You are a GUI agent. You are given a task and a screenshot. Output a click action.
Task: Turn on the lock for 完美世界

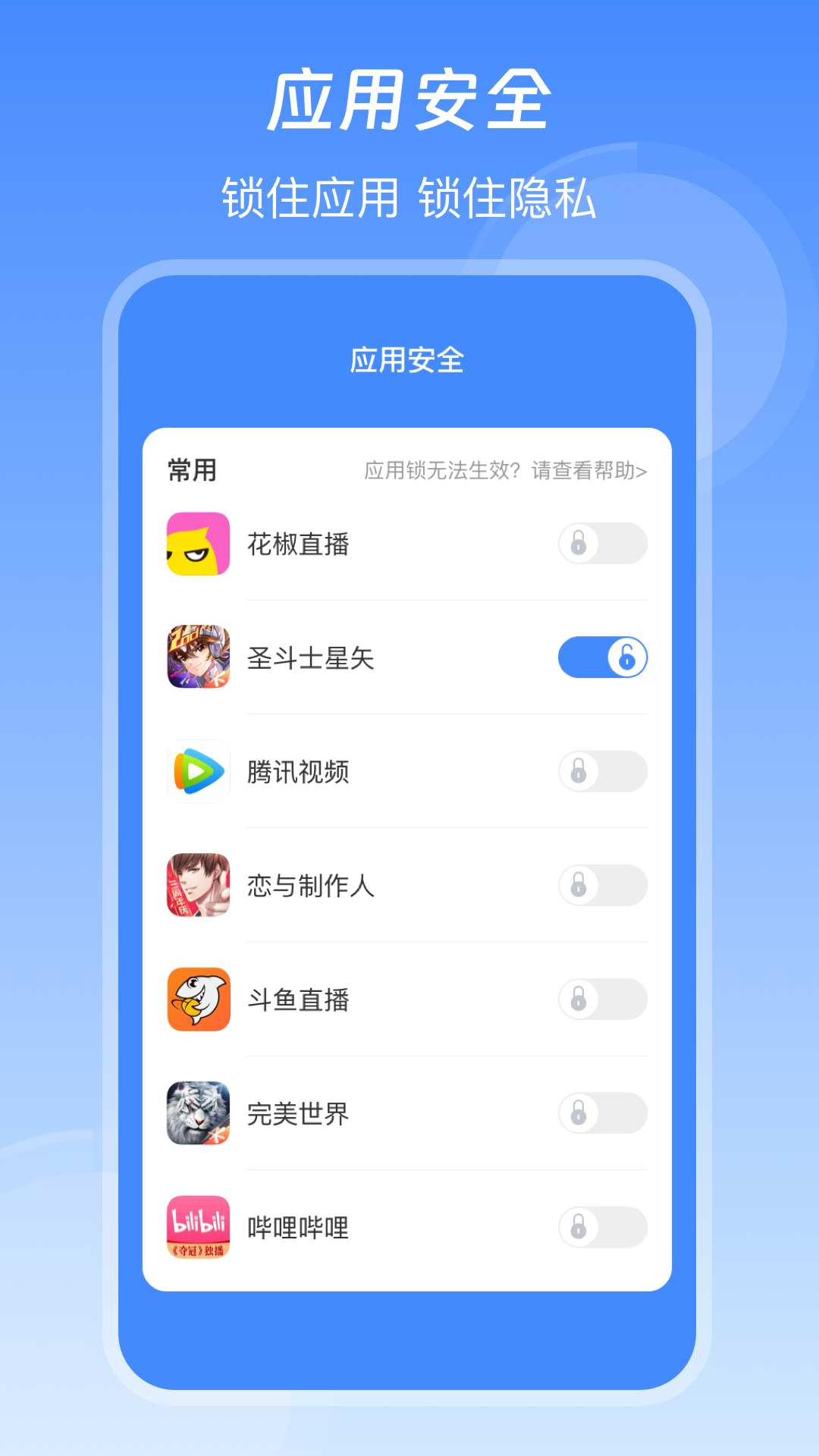[601, 1113]
